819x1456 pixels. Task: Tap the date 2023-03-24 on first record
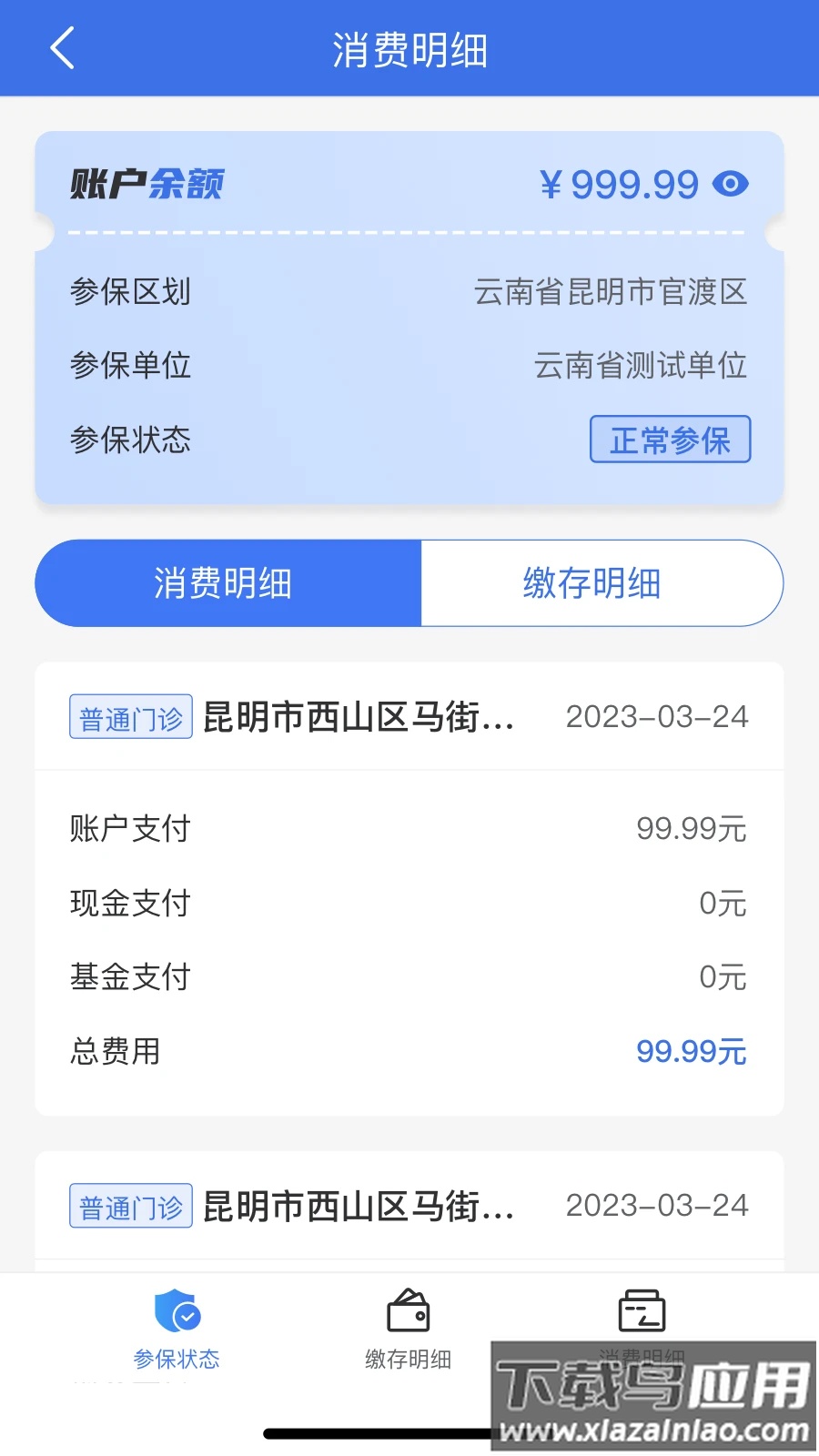656,716
